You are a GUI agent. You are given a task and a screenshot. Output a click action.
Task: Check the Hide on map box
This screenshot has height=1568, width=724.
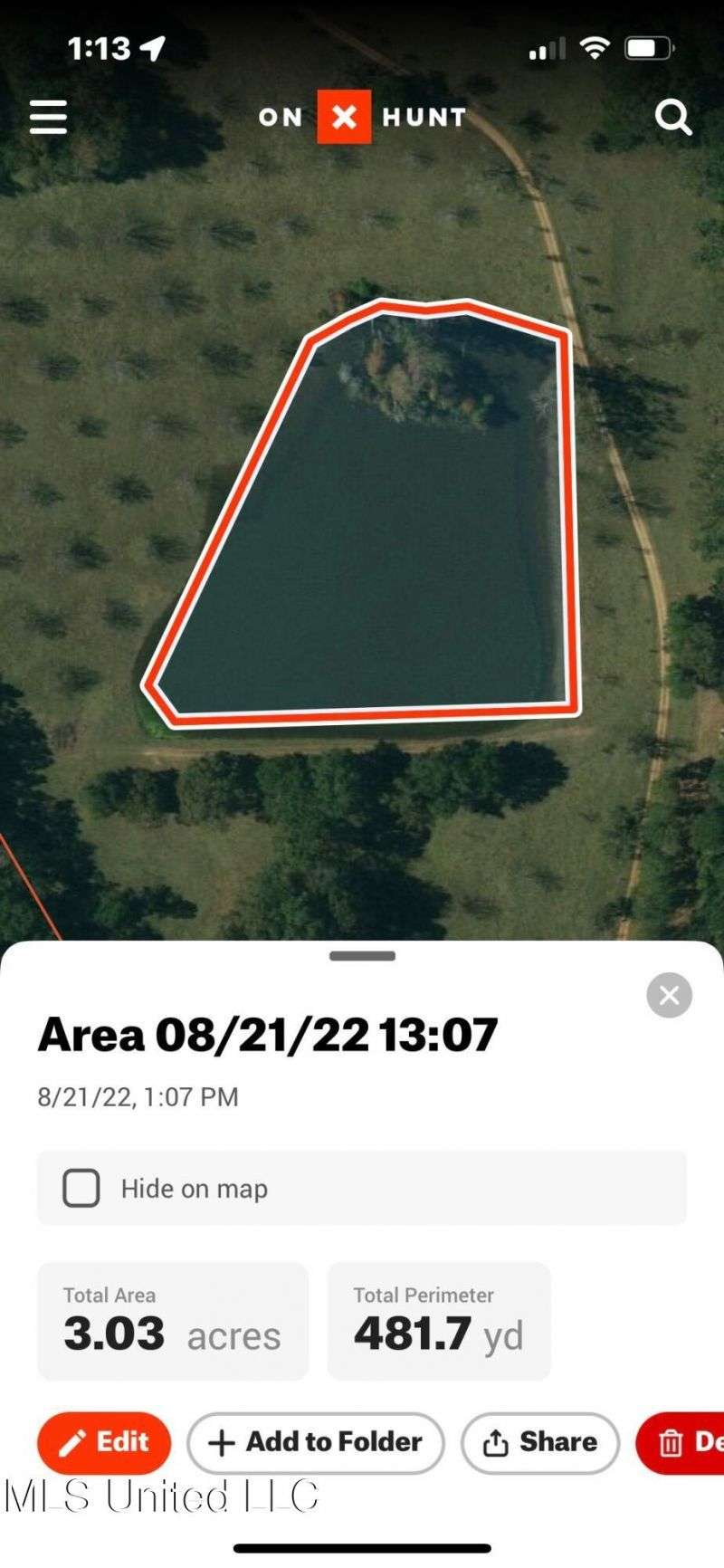click(x=81, y=1188)
